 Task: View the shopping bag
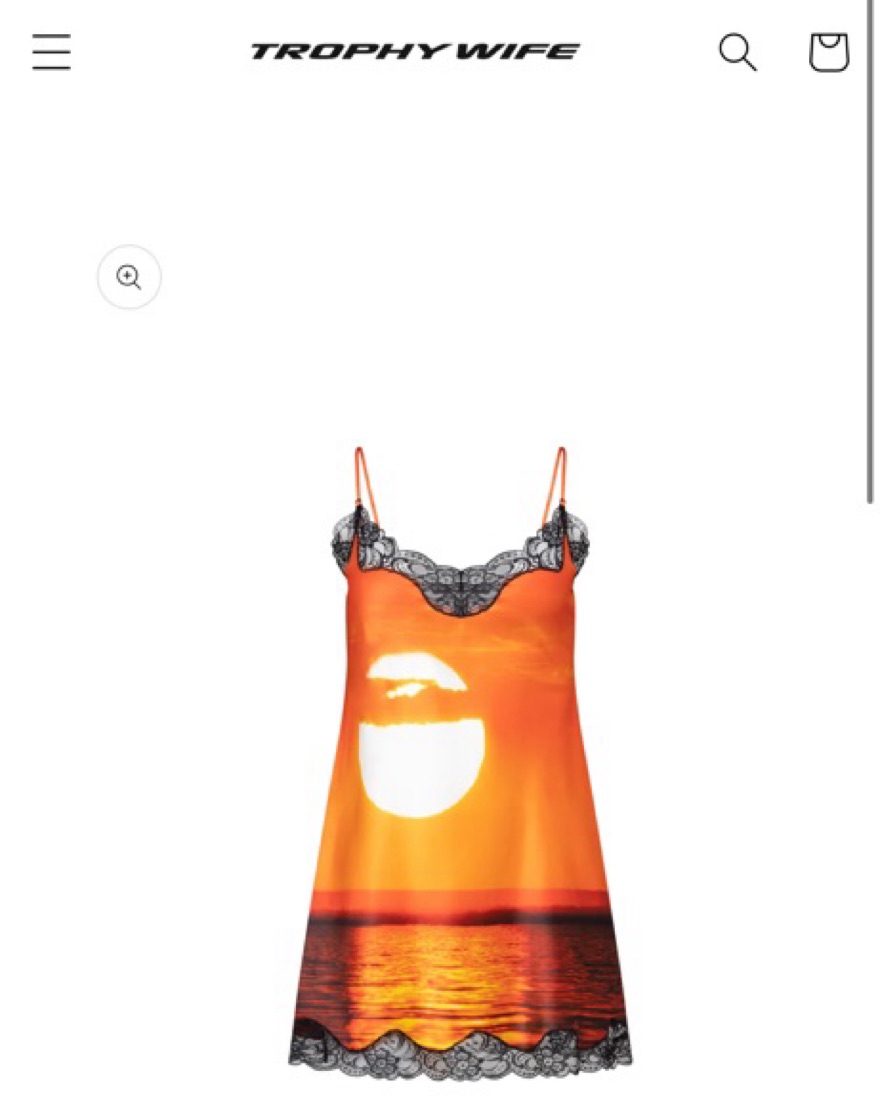coord(828,52)
